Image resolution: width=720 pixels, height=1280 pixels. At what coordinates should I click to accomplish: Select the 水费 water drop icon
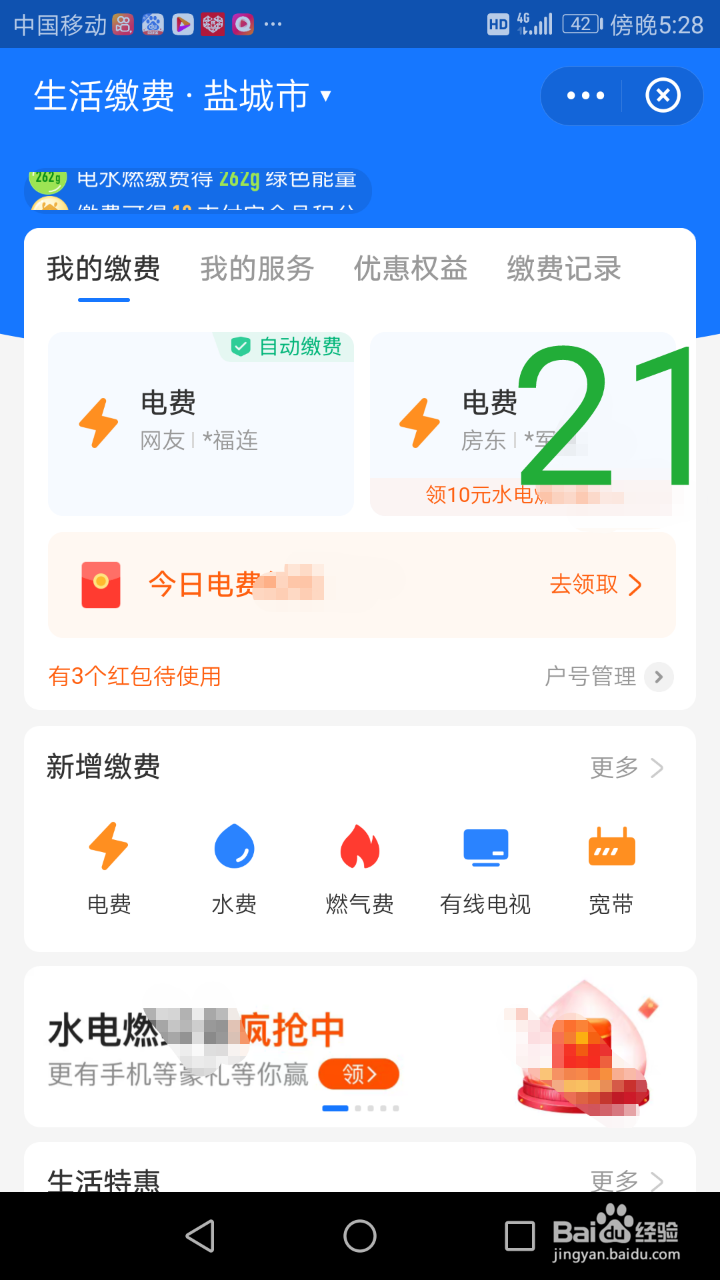(x=234, y=846)
